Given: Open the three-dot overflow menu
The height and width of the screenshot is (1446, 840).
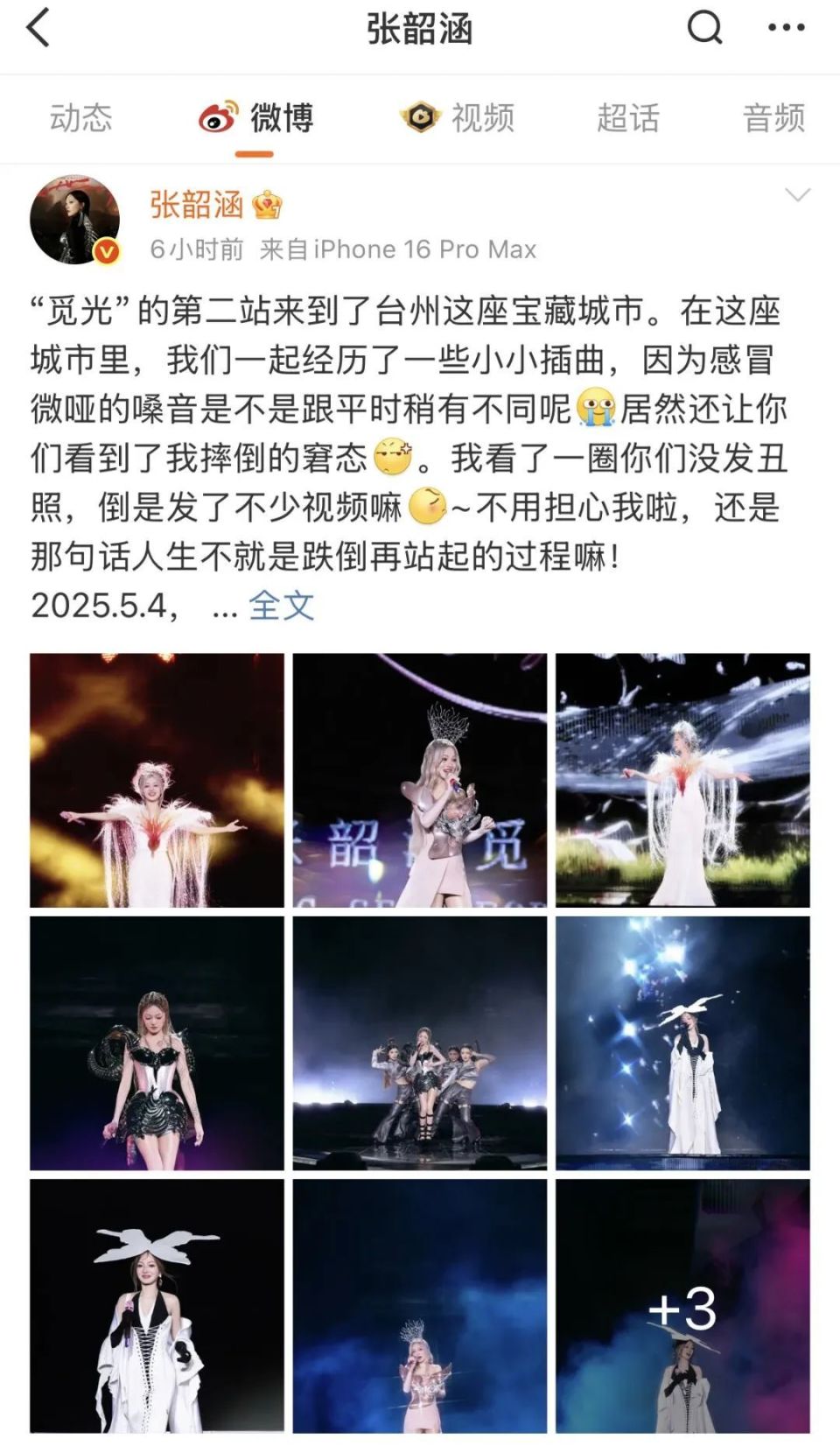Looking at the screenshot, I should point(785,28).
